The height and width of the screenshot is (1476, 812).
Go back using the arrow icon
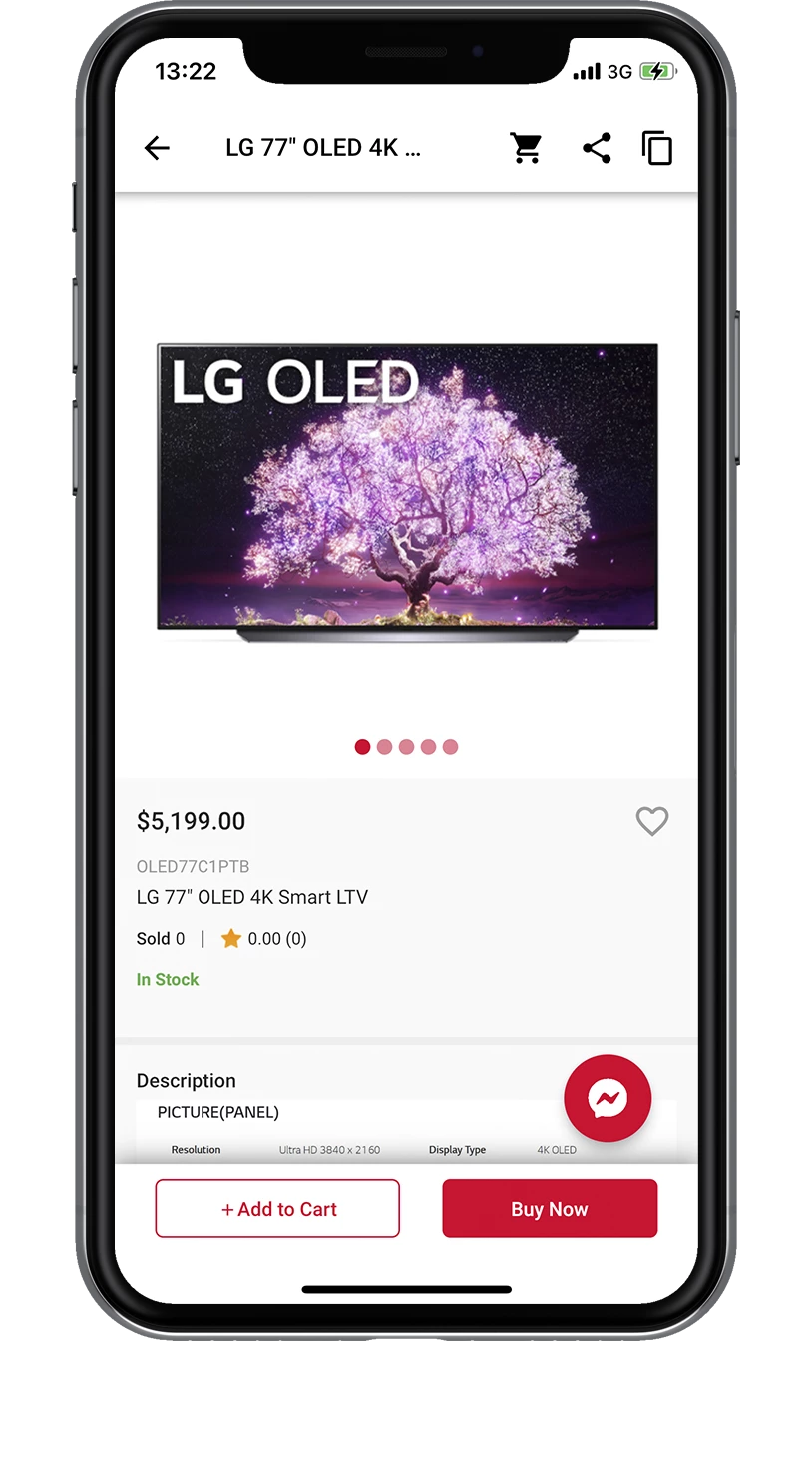point(157,148)
